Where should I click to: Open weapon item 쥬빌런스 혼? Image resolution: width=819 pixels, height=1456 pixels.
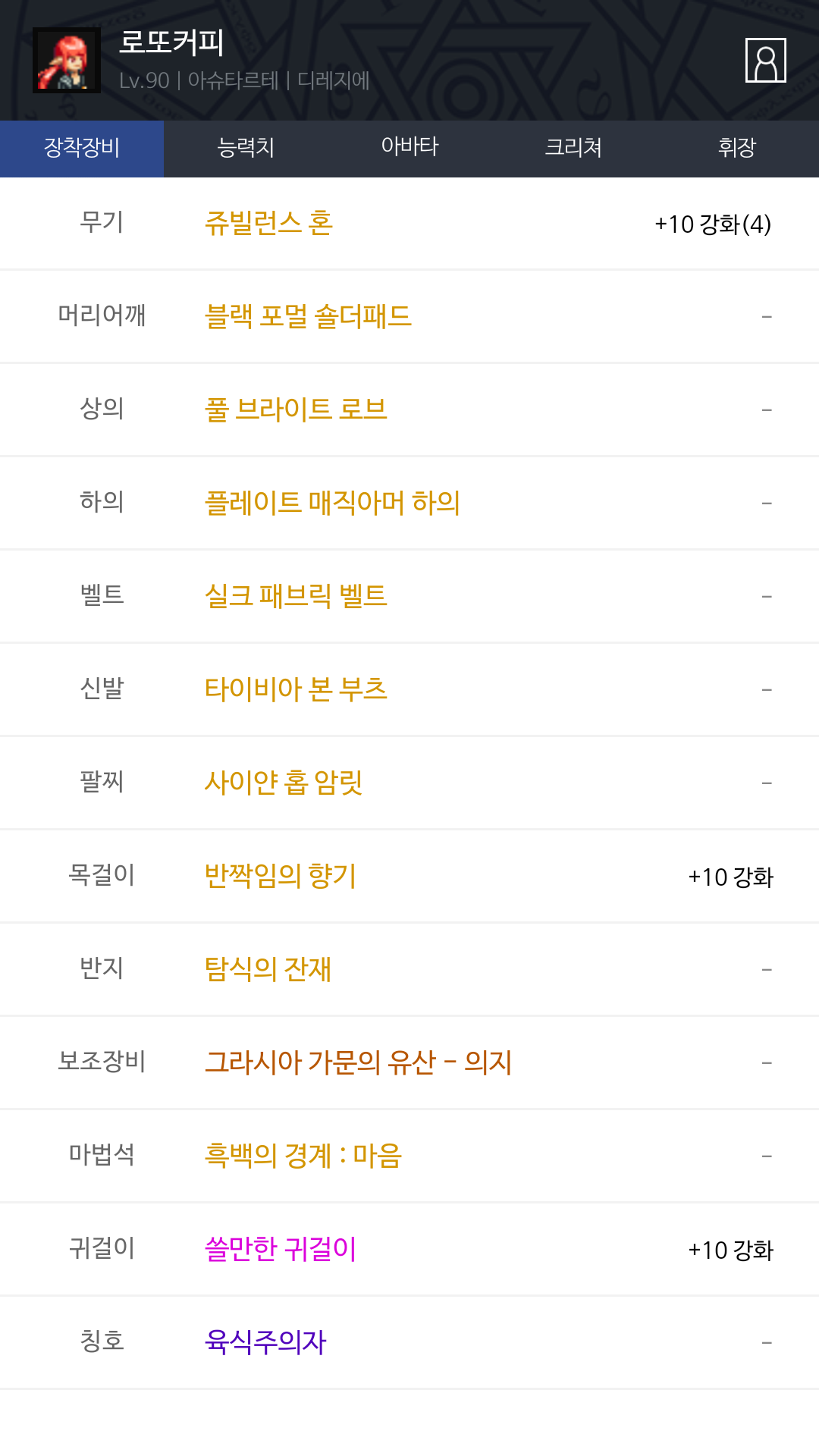tap(268, 224)
